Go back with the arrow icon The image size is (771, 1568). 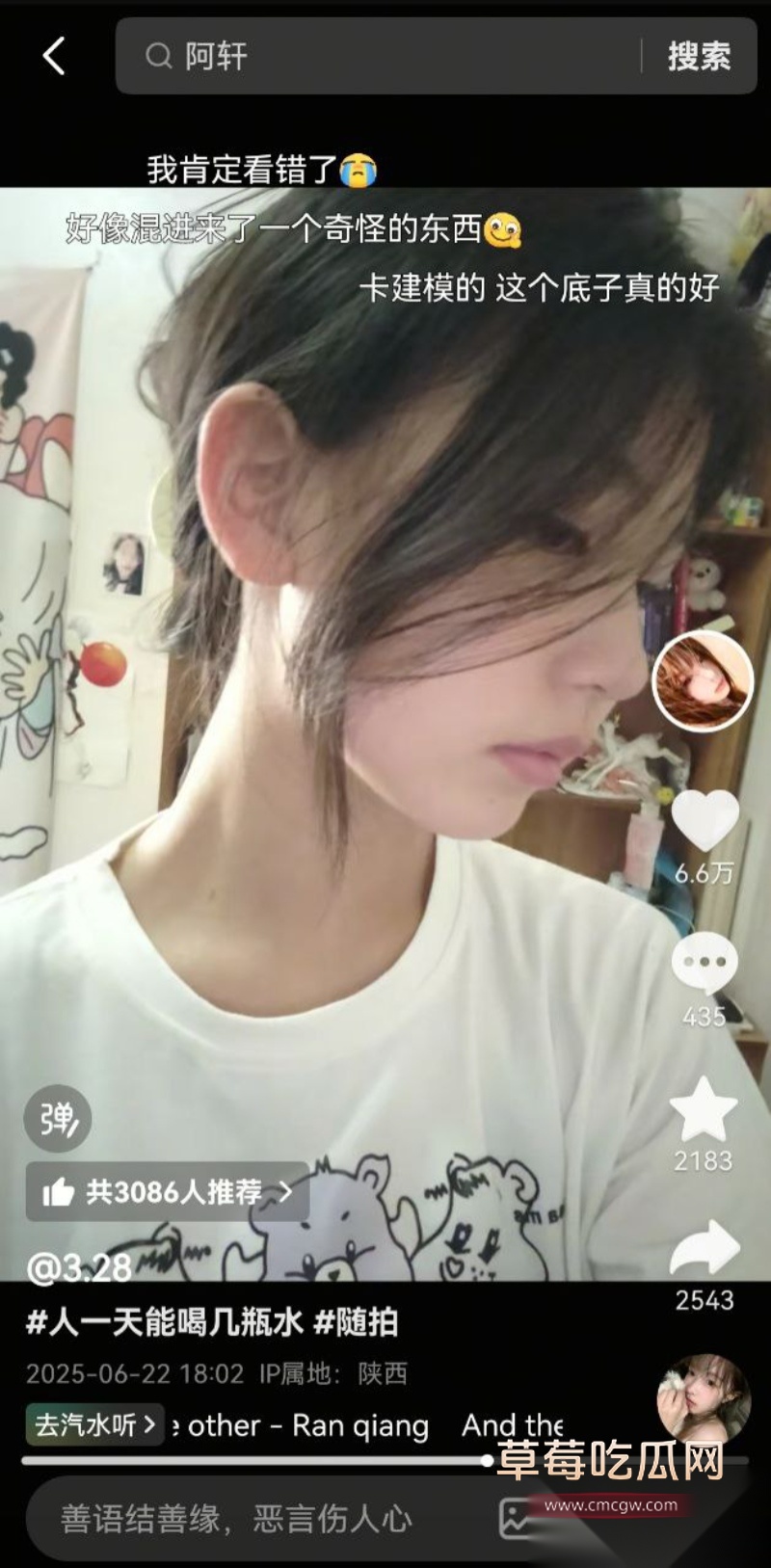coord(54,56)
